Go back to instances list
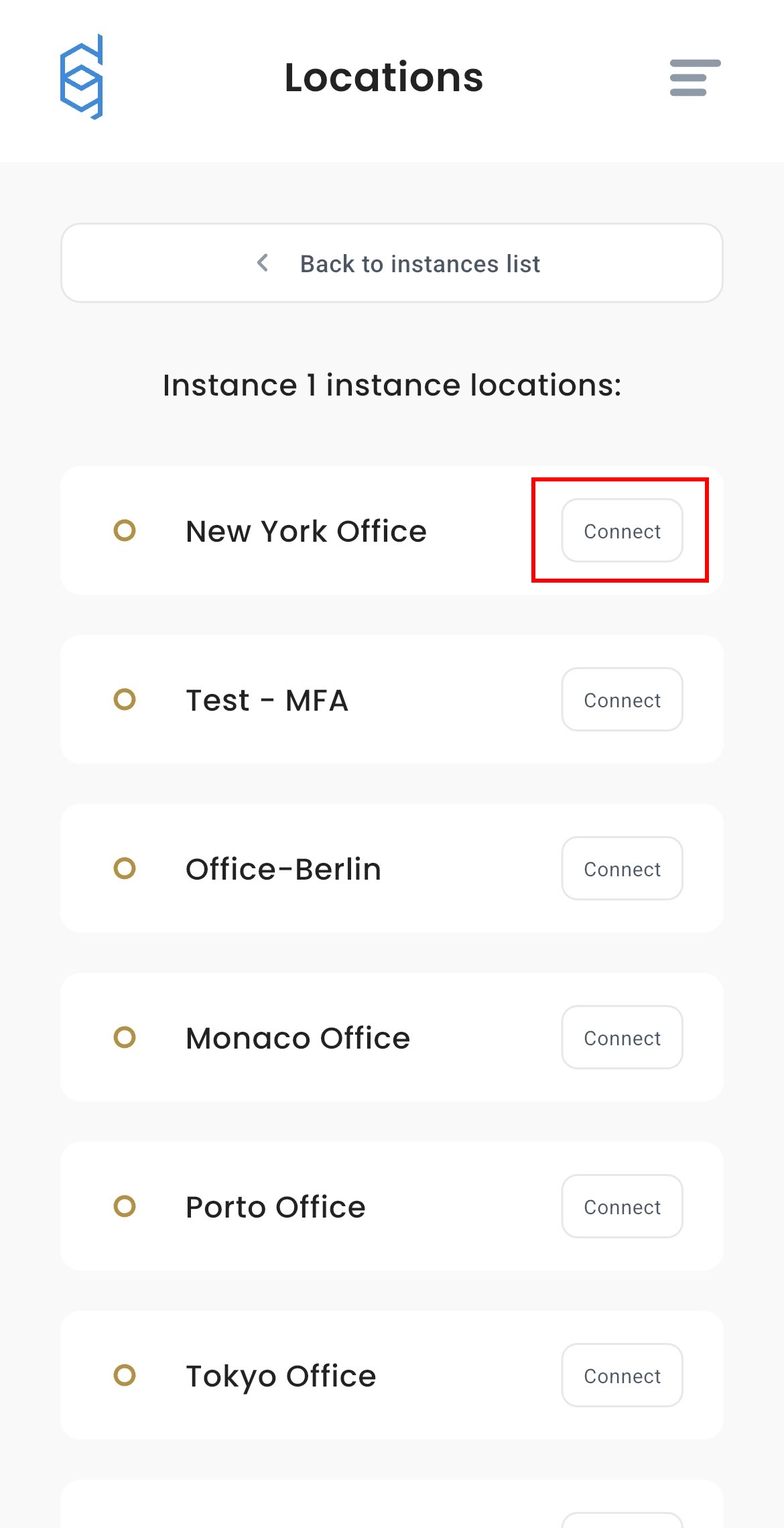 pyautogui.click(x=392, y=263)
